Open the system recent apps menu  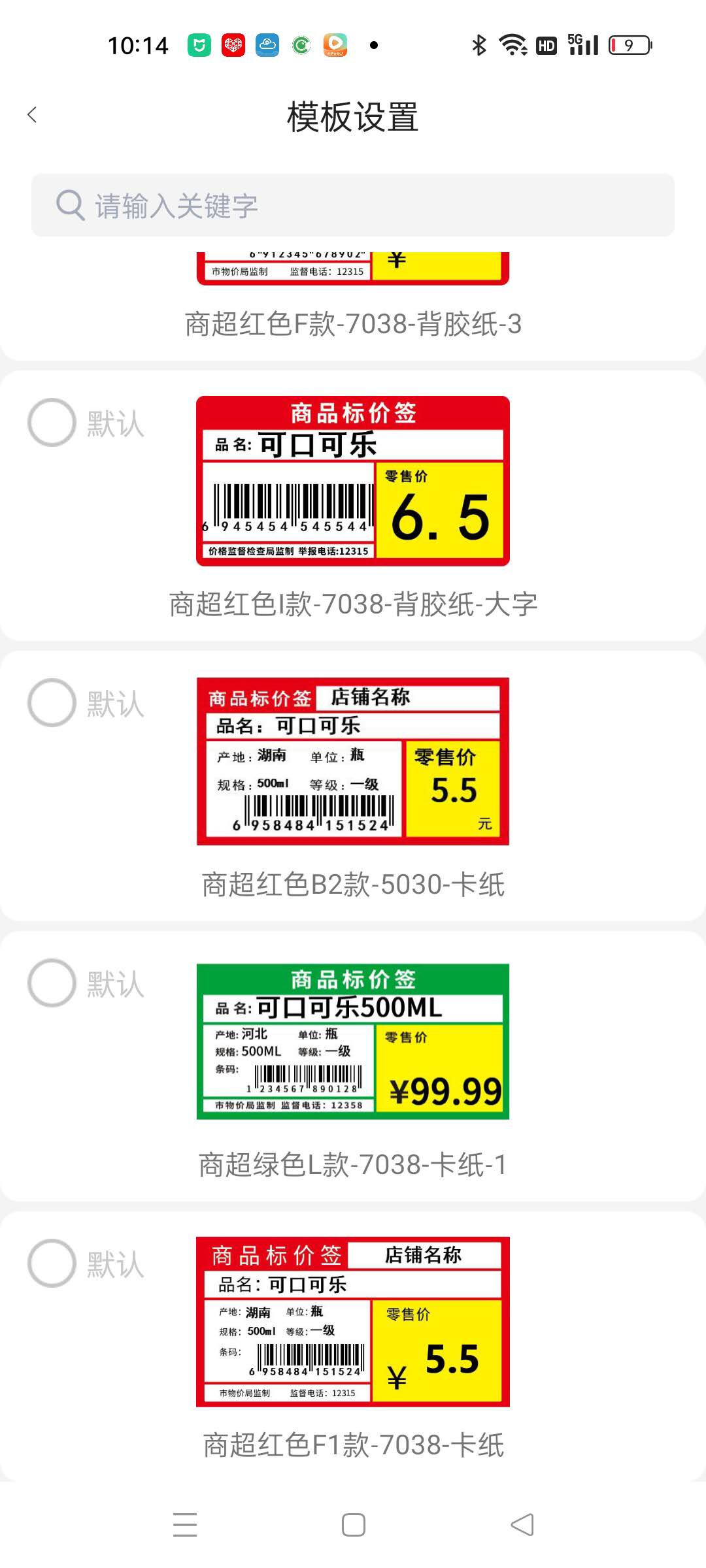(185, 1526)
